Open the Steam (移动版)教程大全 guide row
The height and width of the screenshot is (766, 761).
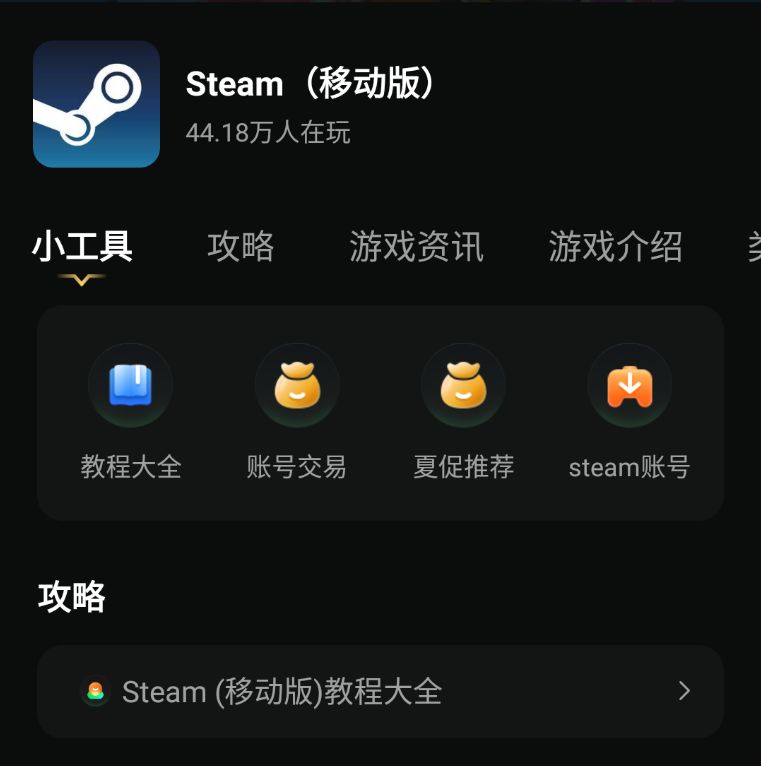coord(380,691)
